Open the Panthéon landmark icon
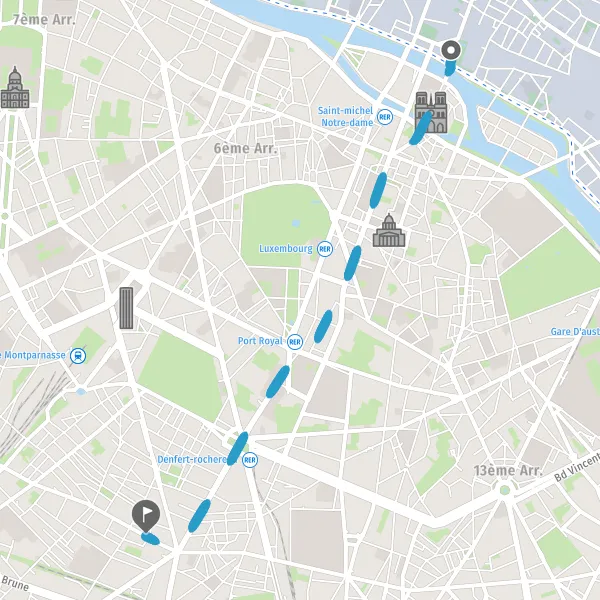The width and height of the screenshot is (600, 600). point(389,230)
